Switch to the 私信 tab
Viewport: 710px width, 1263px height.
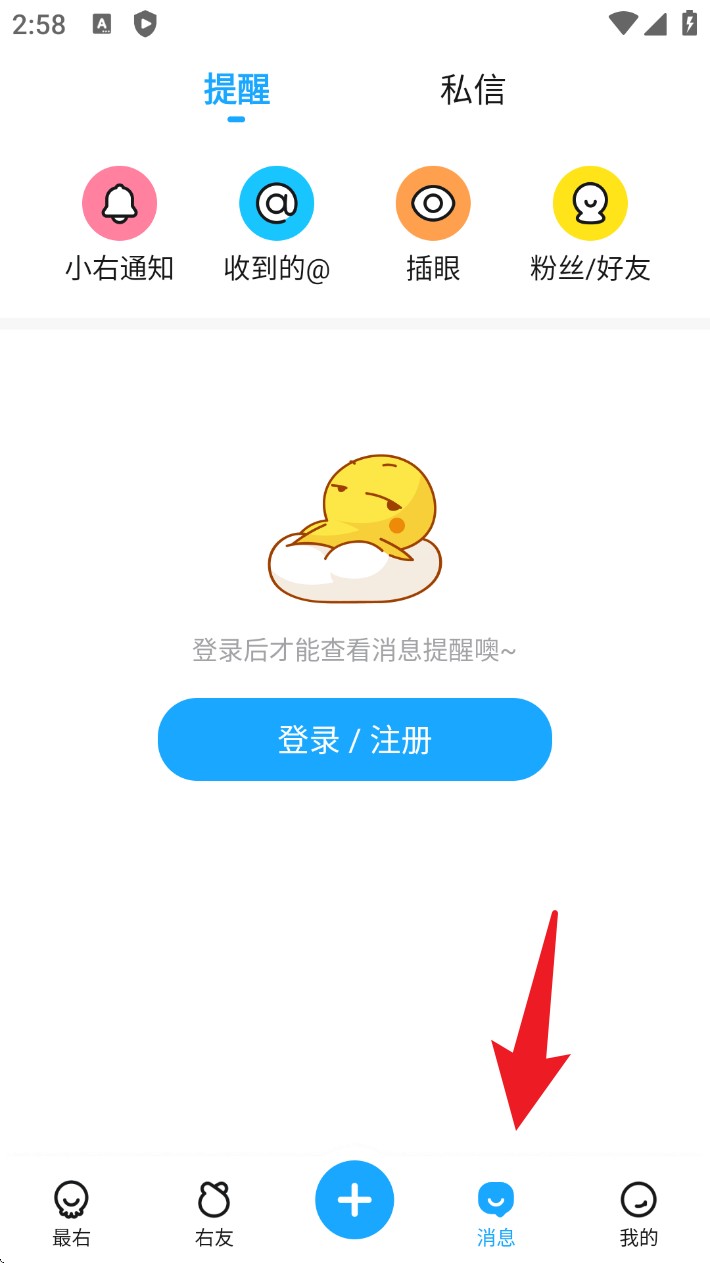tap(472, 90)
